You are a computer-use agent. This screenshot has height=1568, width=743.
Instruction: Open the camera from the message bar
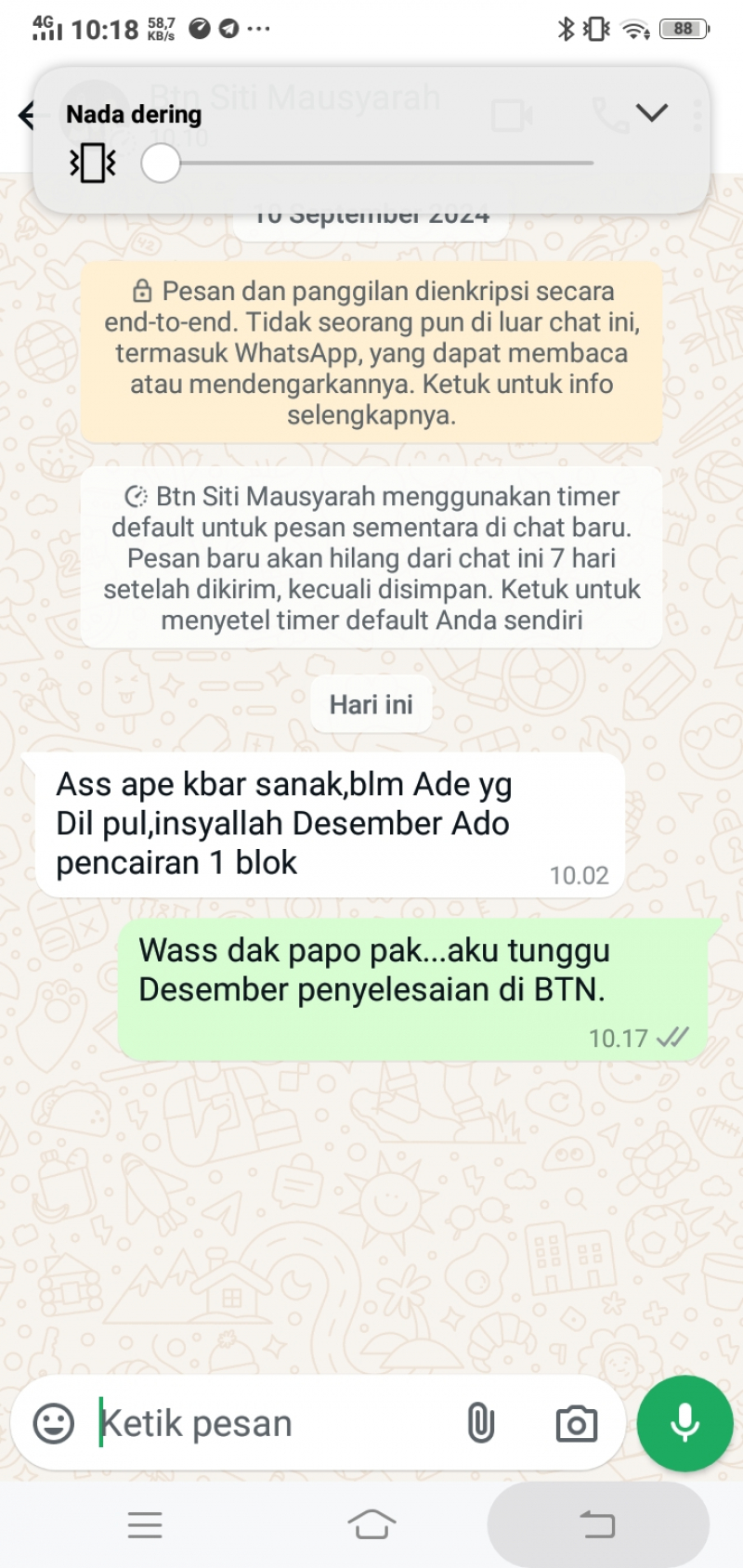click(576, 1423)
